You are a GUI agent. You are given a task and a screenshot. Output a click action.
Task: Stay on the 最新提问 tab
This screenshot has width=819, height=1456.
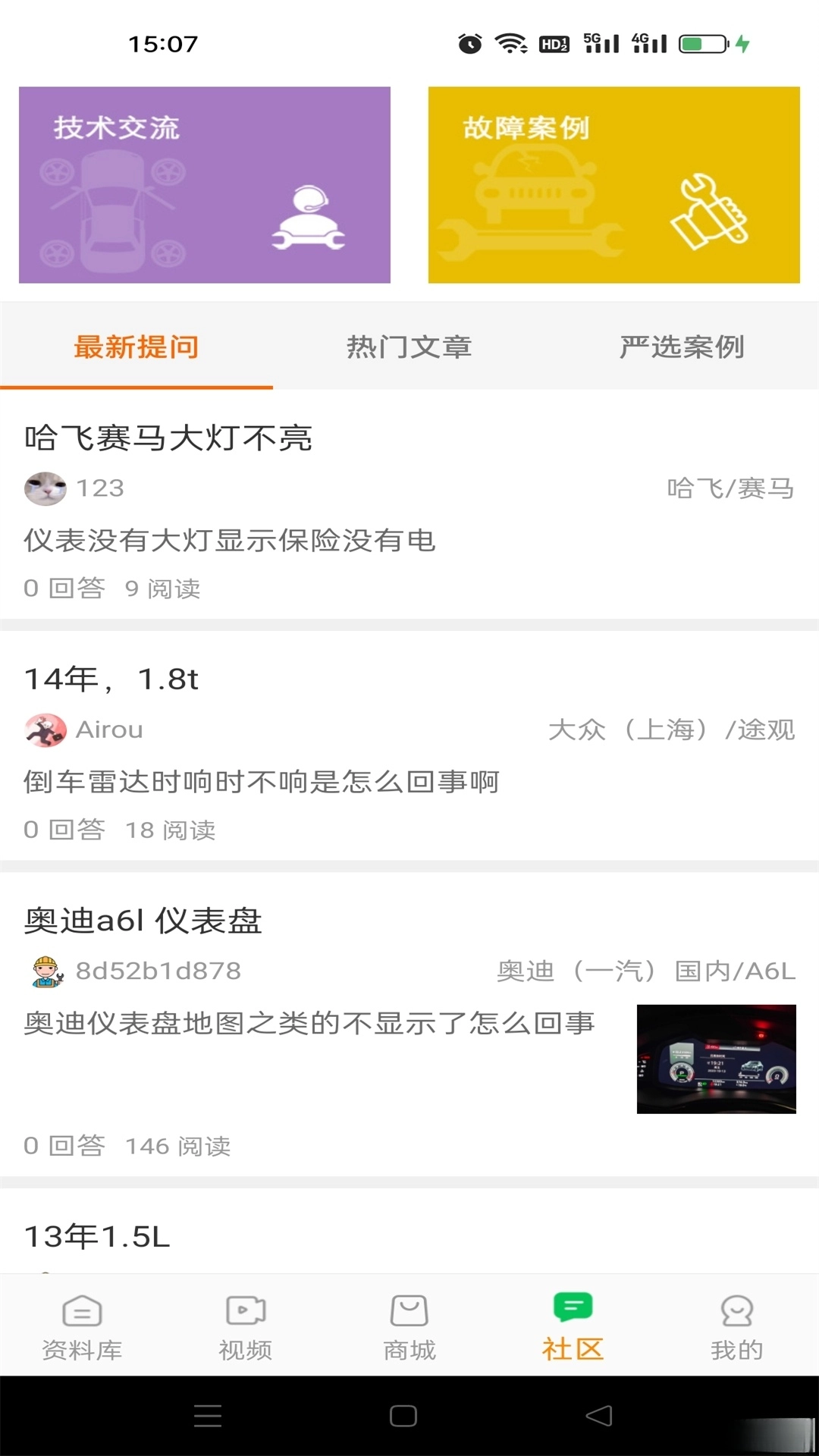click(135, 347)
